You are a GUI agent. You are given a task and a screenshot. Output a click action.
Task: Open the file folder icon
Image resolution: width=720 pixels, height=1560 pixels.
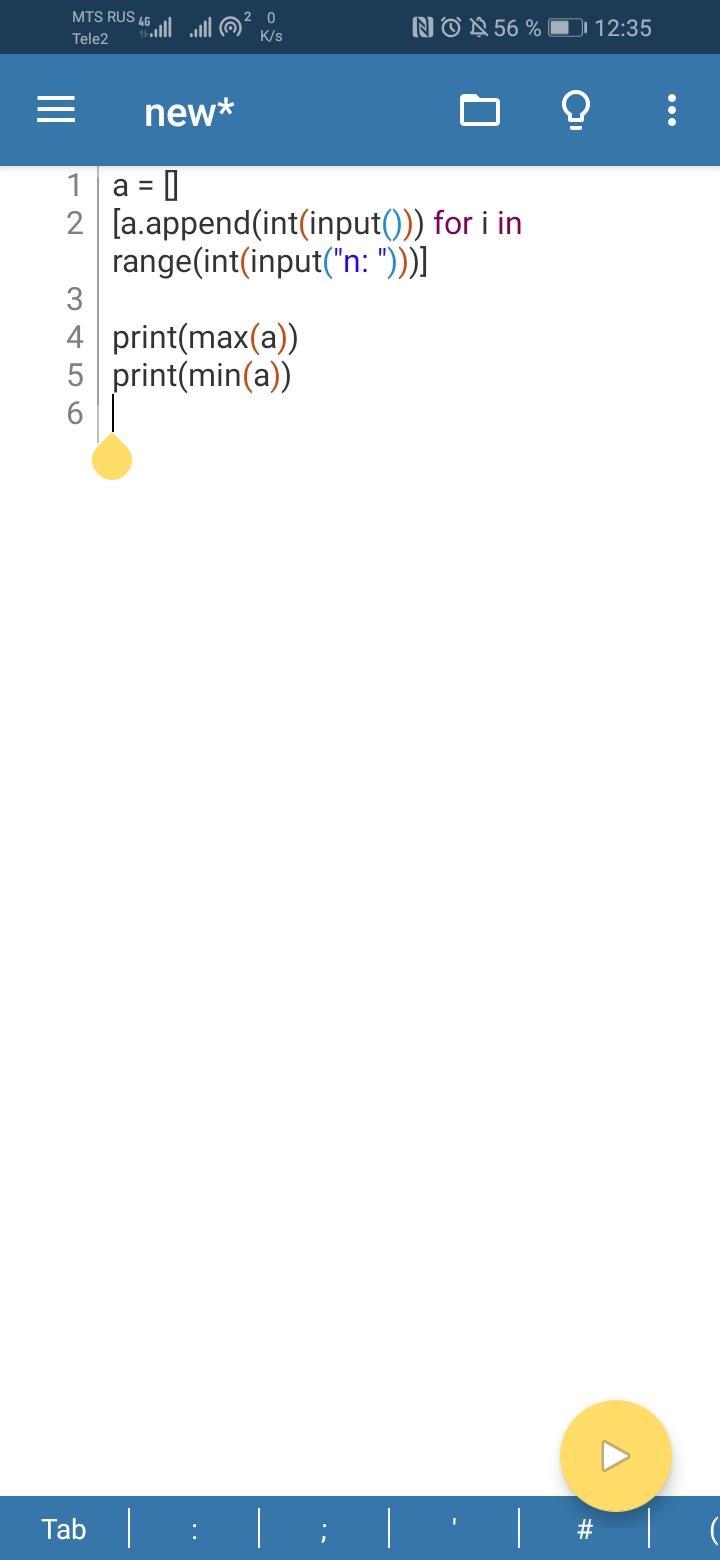pos(479,110)
